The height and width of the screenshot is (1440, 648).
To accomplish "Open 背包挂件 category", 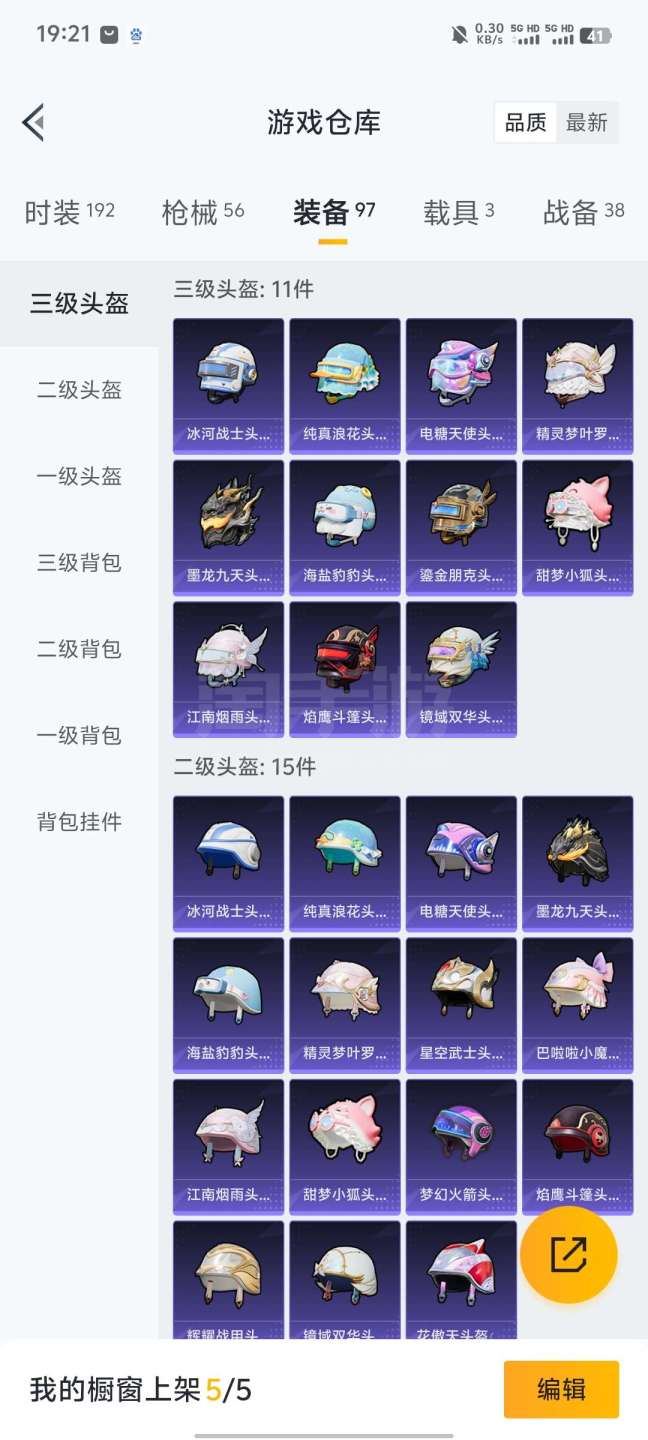I will [79, 822].
